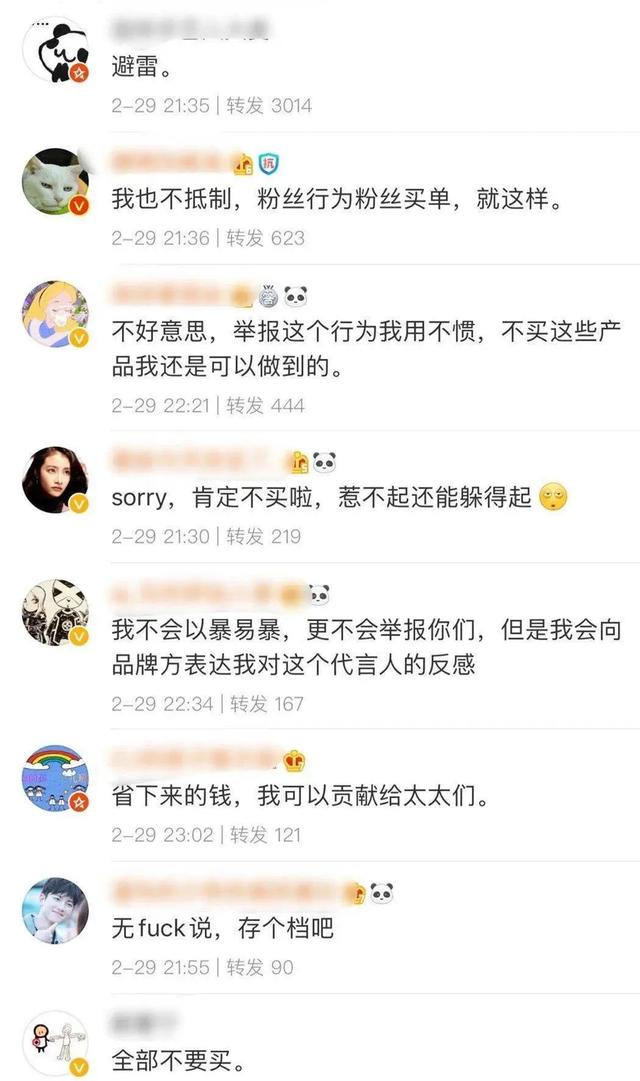
Task: View profile of the user who wrote sorry,肯定不买啦
Action: pyautogui.click(x=56, y=480)
